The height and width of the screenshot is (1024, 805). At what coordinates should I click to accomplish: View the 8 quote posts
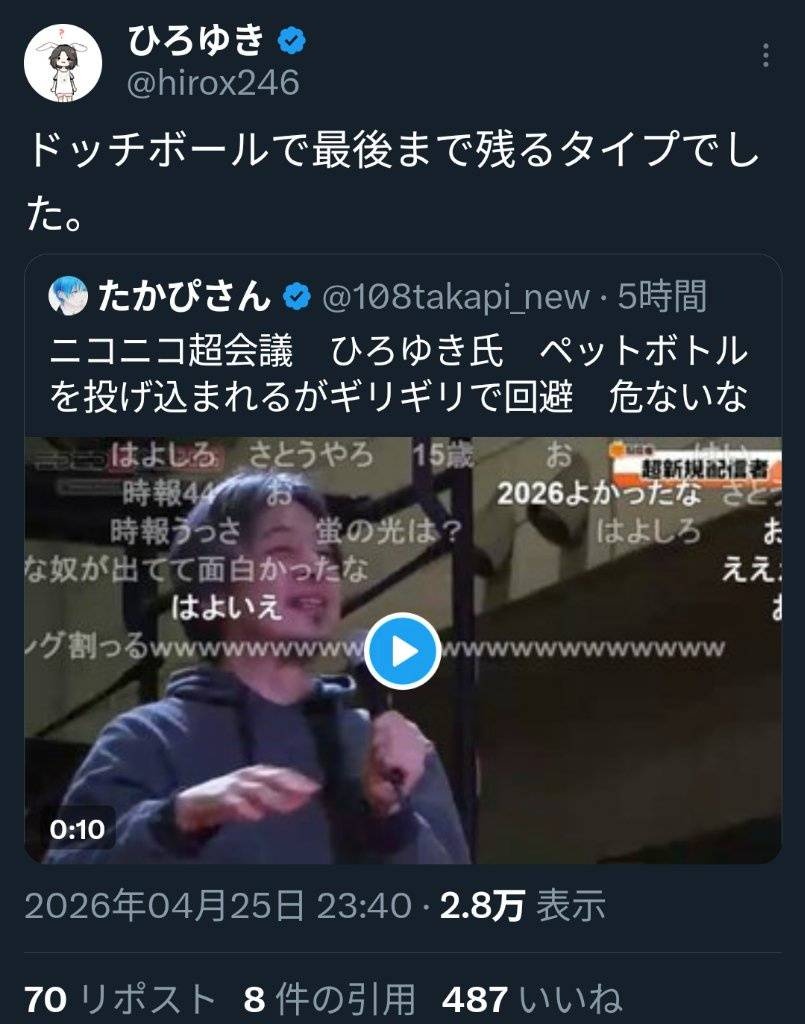pos(329,998)
